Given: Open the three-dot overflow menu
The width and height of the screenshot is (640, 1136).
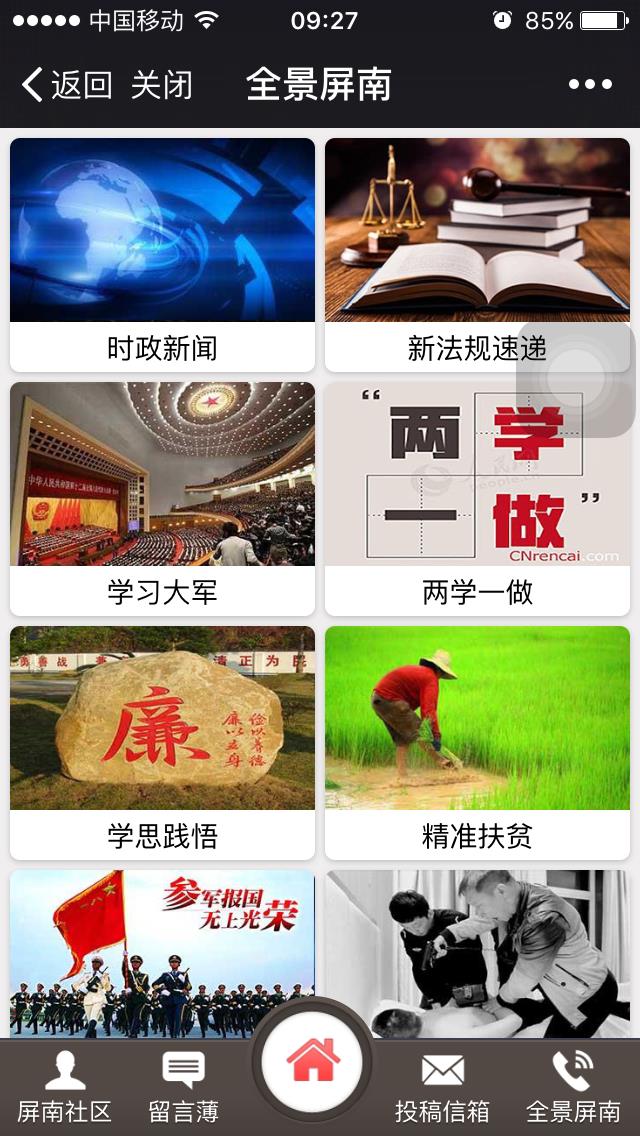Looking at the screenshot, I should coord(590,85).
